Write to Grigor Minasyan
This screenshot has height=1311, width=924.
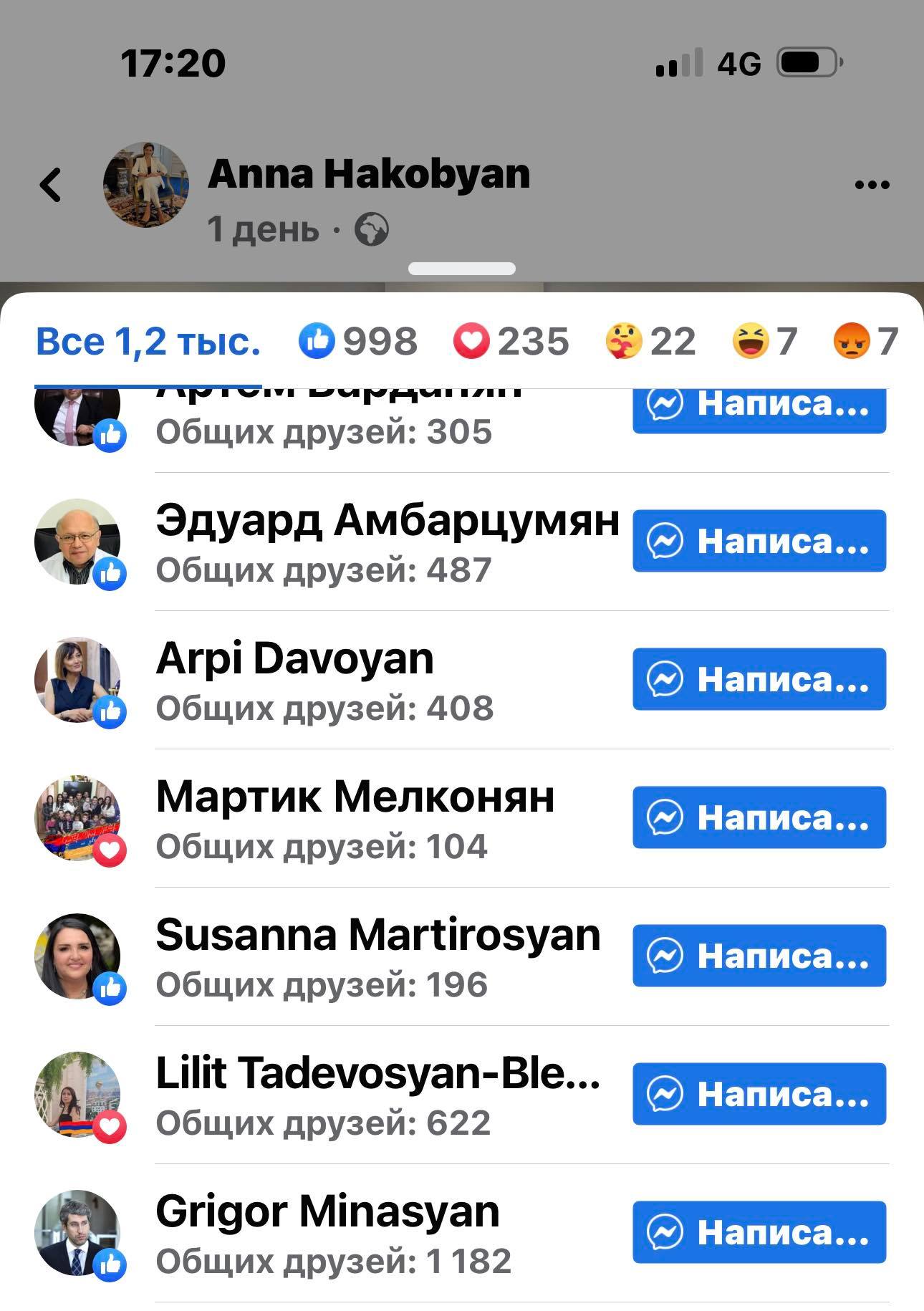point(759,1232)
